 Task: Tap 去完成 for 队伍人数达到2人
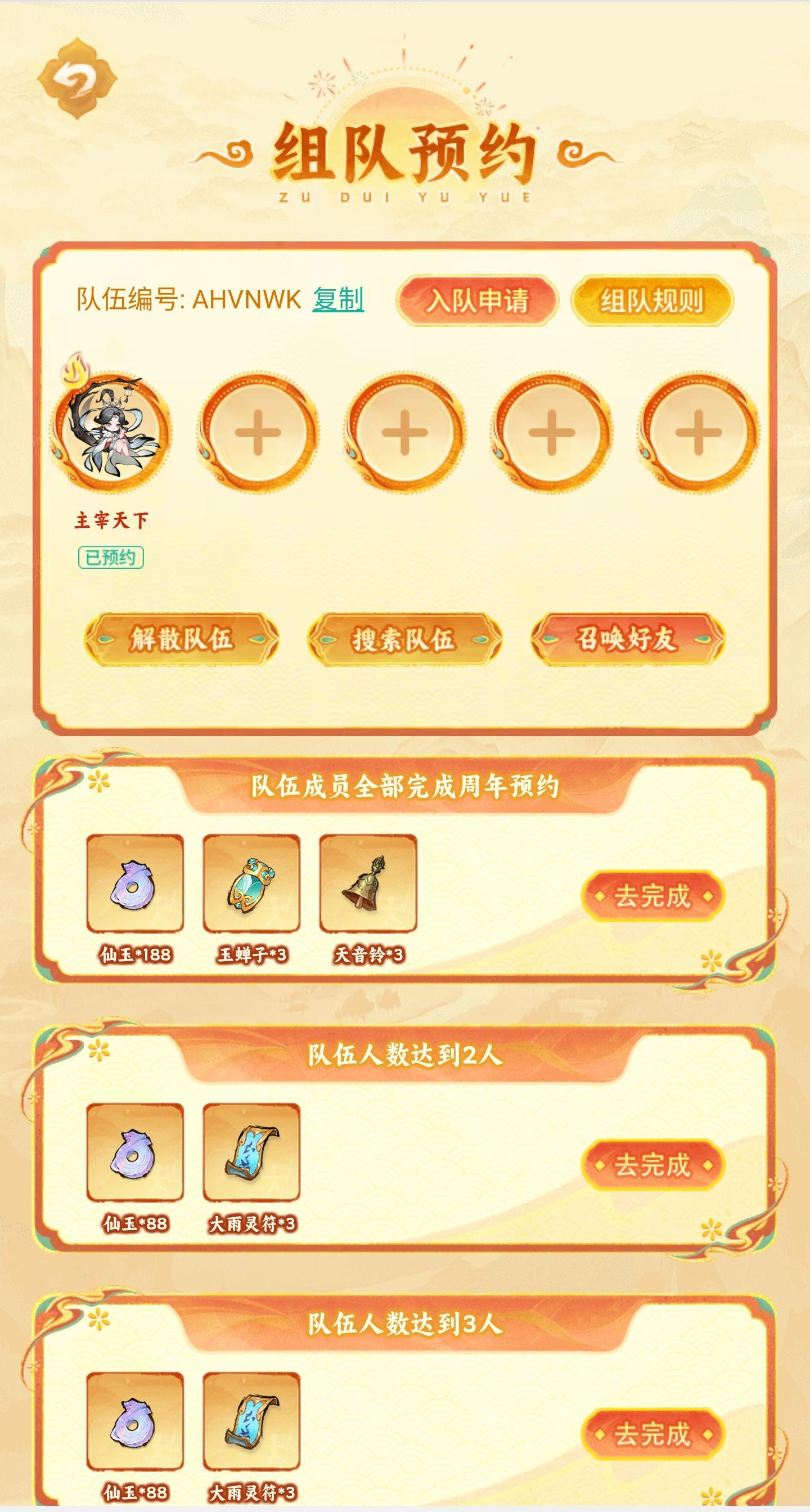653,1165
